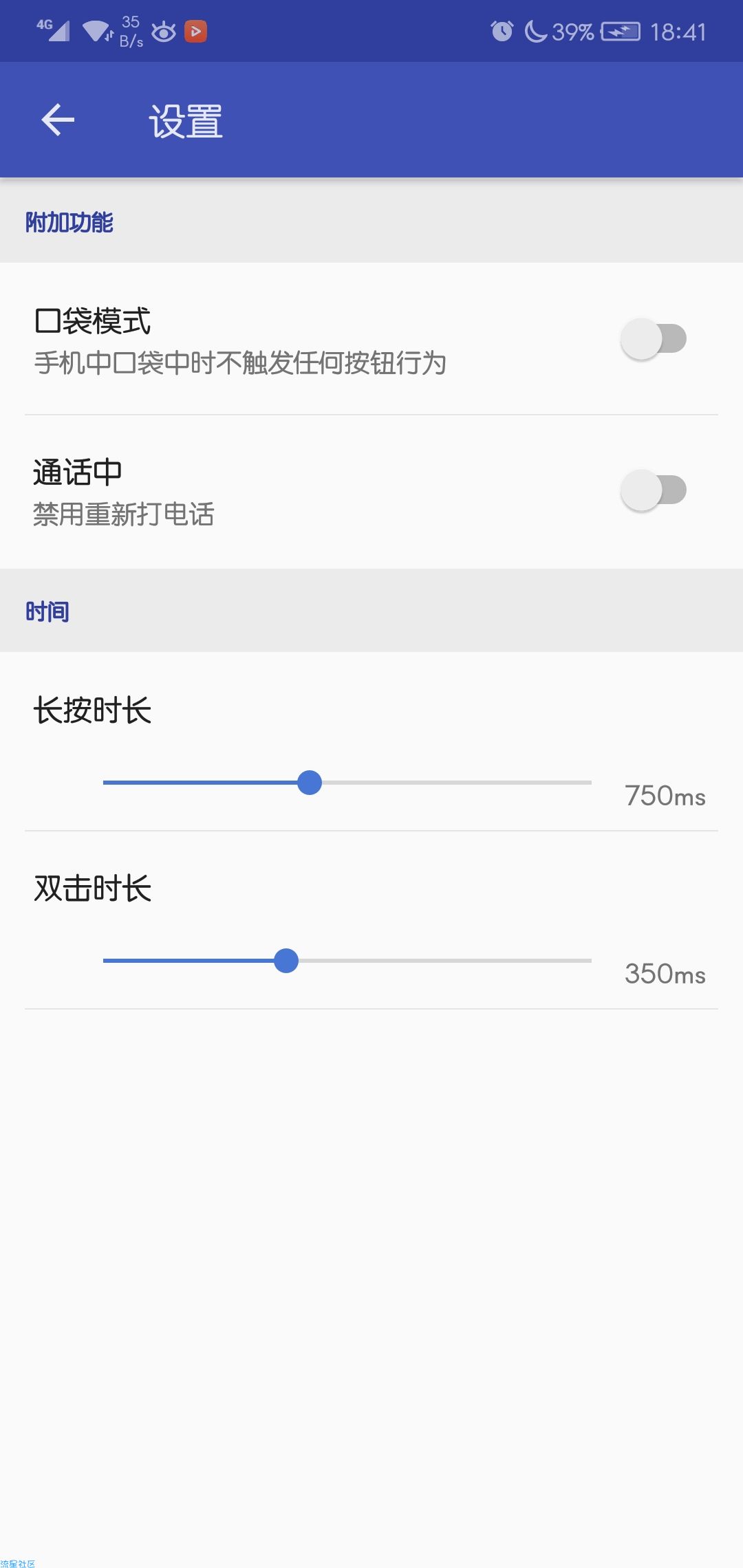Tap the 长按时长 slider track
Viewport: 743px width, 1568px height.
click(347, 783)
